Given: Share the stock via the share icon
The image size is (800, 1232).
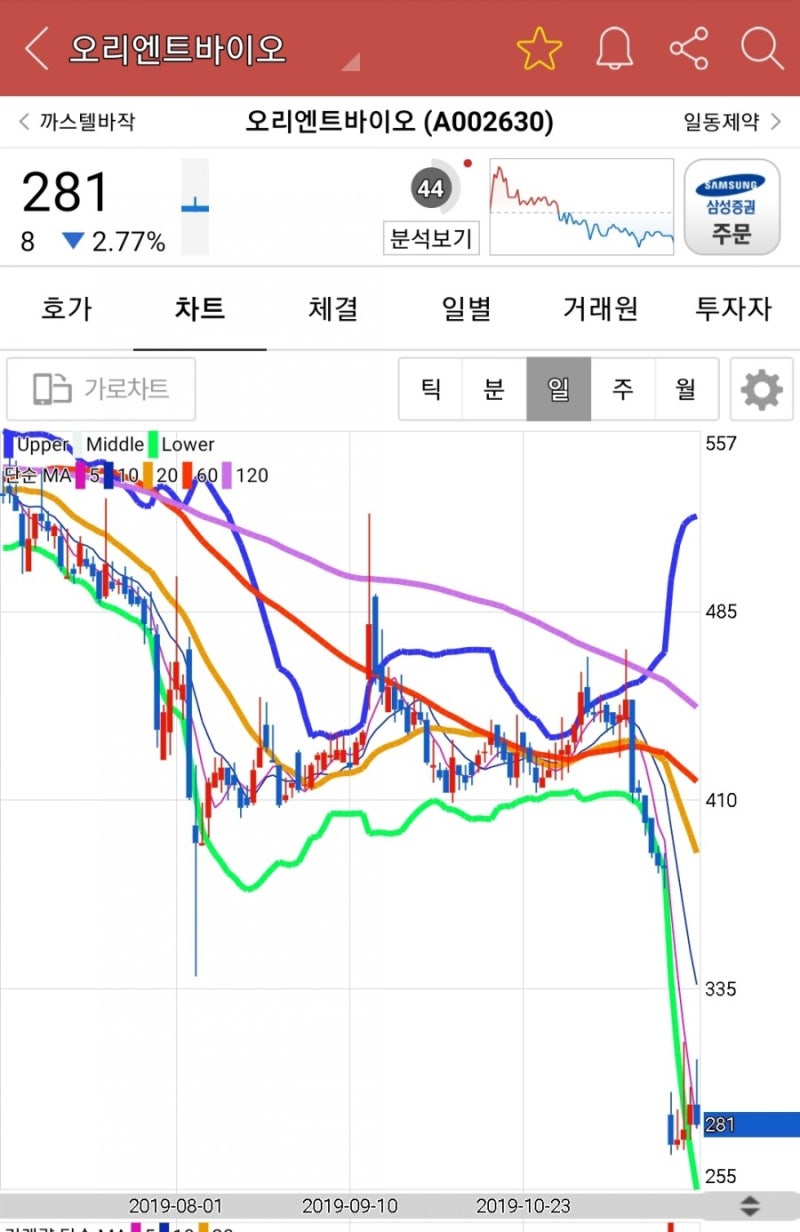Looking at the screenshot, I should (688, 46).
